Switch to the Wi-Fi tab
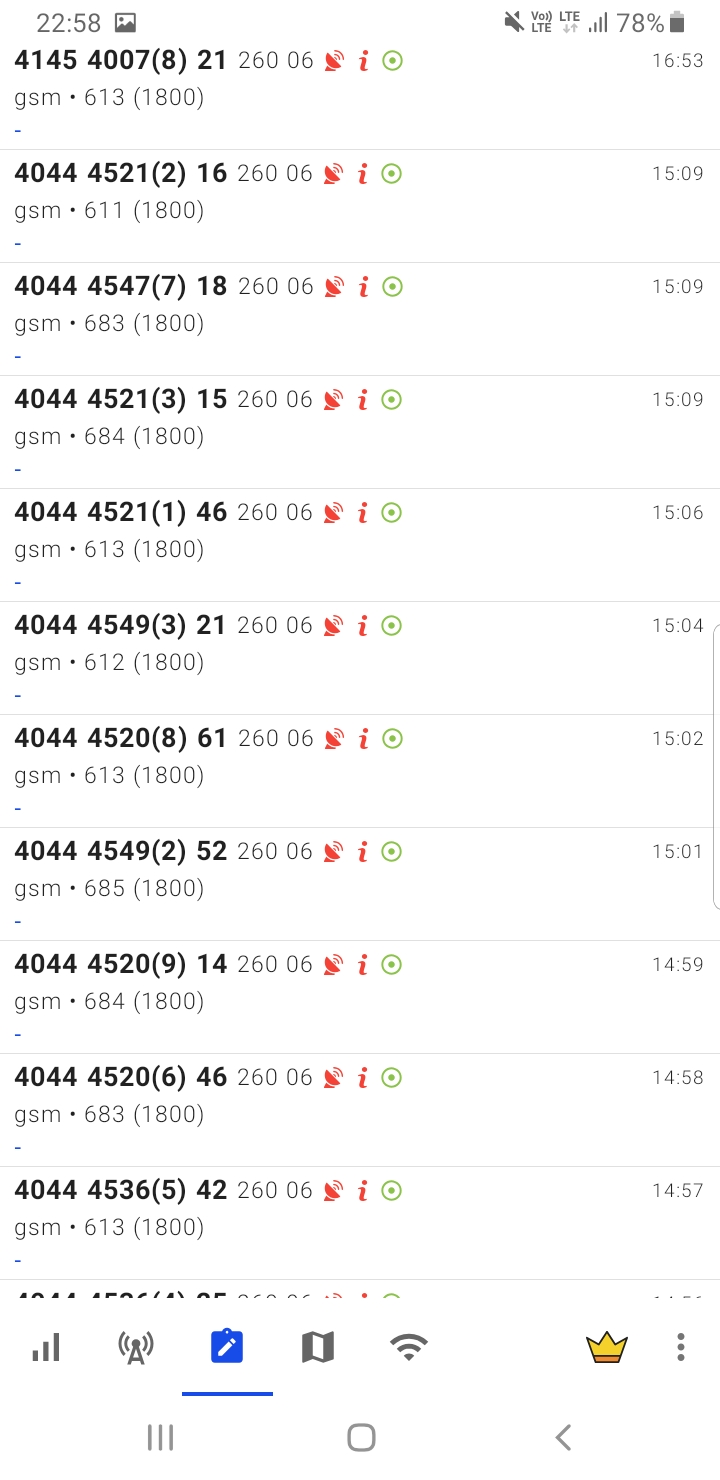The width and height of the screenshot is (720, 1480). point(409,1348)
